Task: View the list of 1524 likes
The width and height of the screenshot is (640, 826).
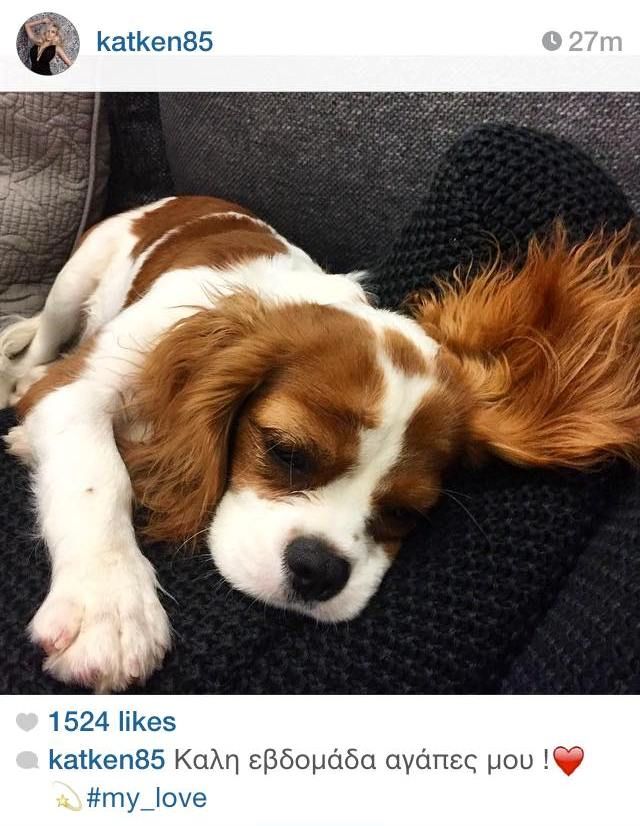Action: (112, 722)
